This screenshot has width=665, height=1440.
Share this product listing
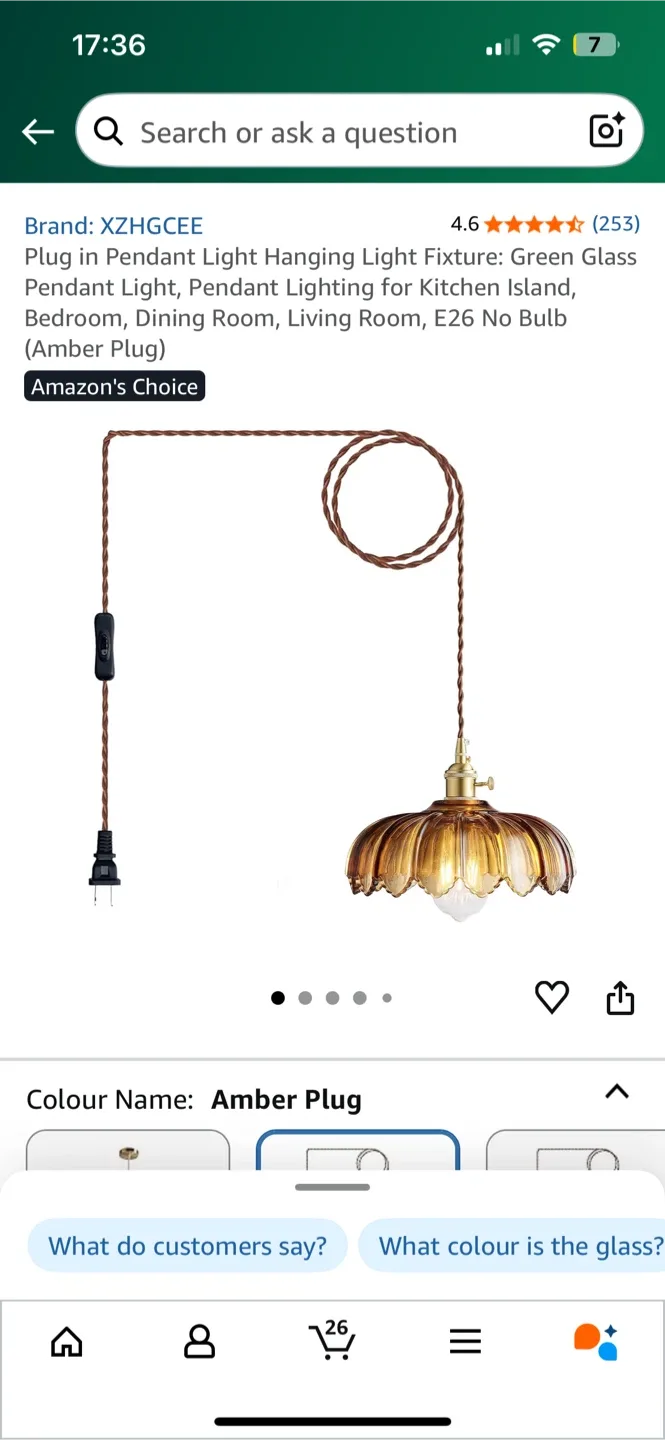(x=620, y=997)
